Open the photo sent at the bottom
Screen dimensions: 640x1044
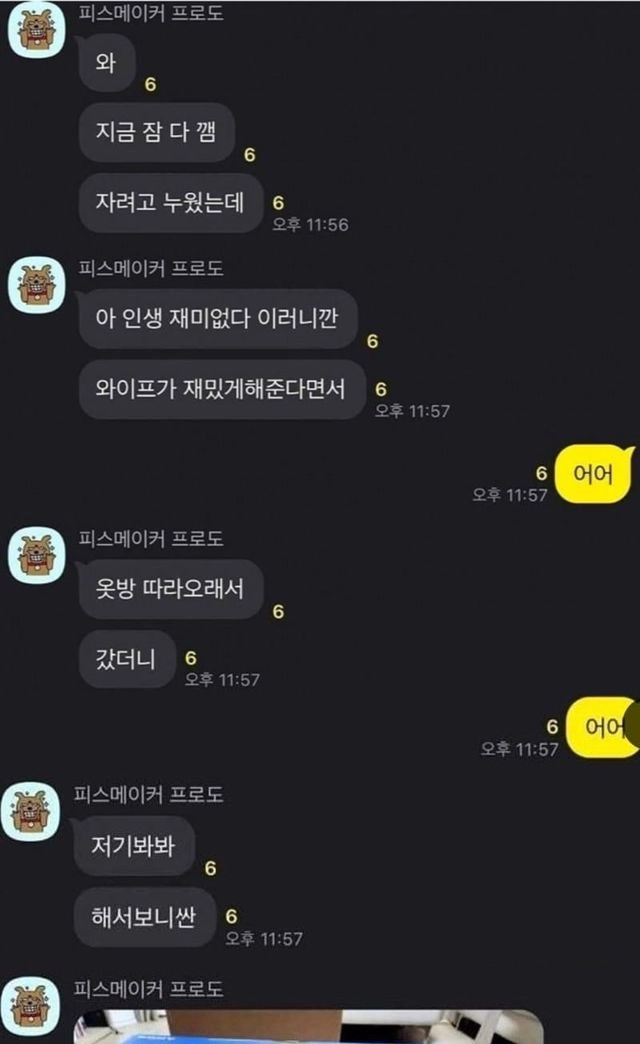310,1027
